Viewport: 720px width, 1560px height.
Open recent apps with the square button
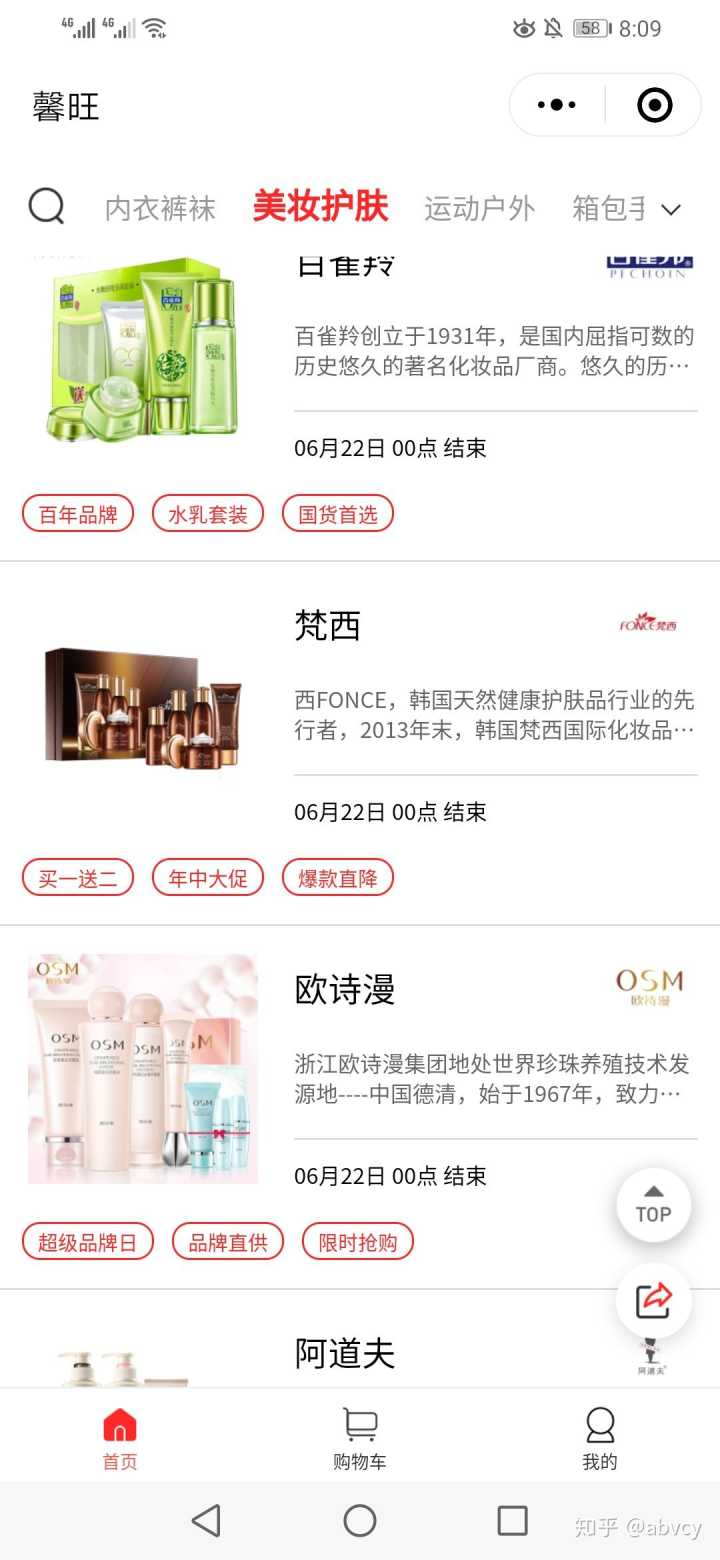click(512, 1521)
